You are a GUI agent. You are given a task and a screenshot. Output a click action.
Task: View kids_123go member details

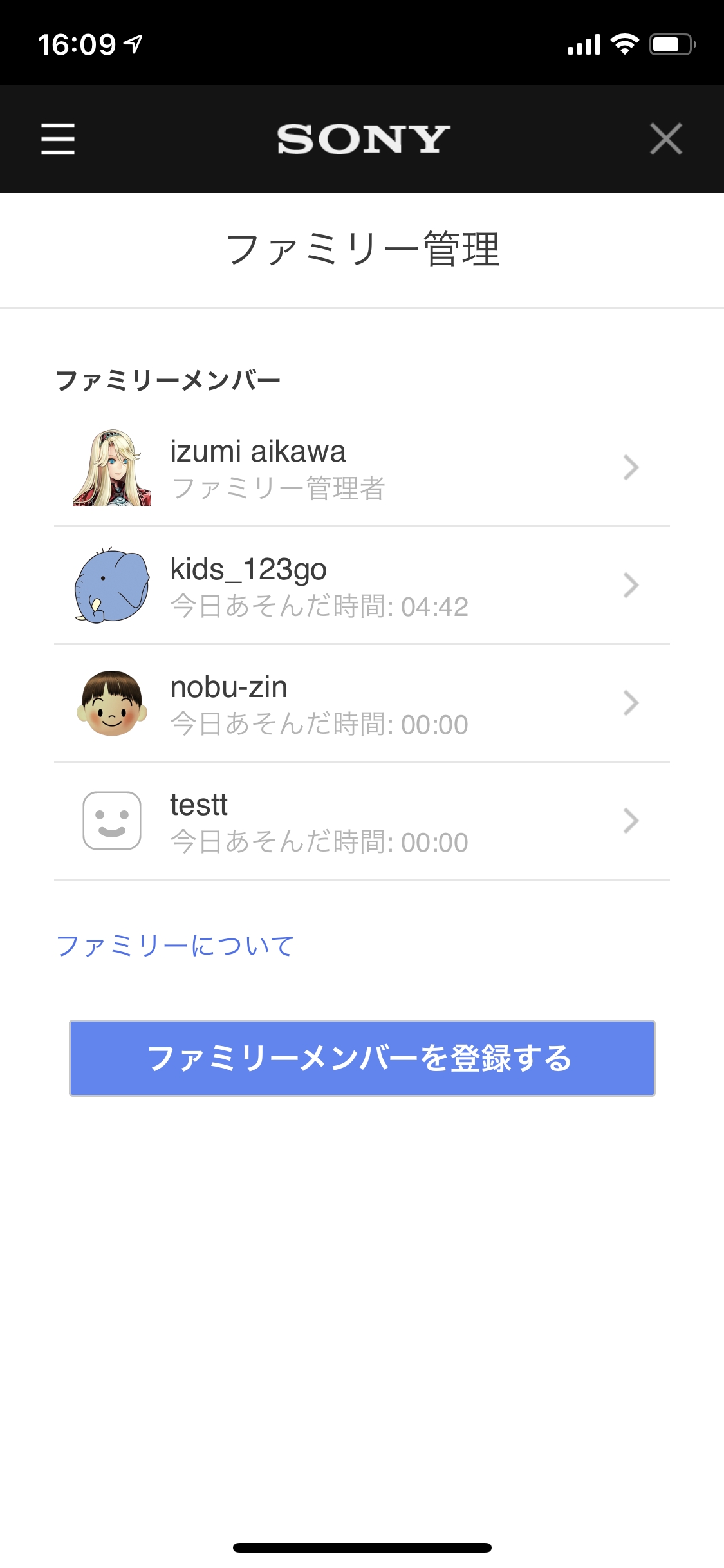(x=362, y=586)
